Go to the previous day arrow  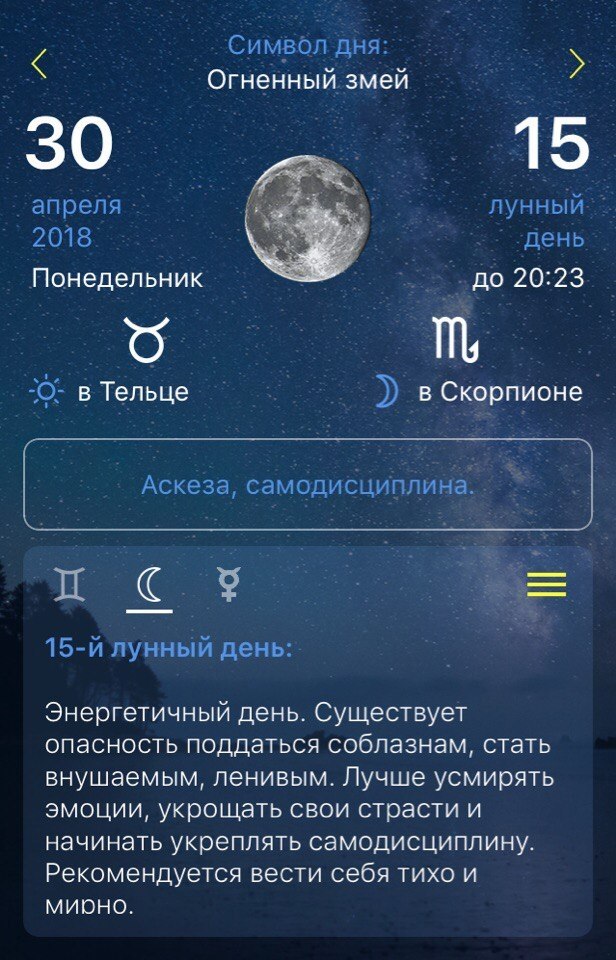(x=39, y=63)
